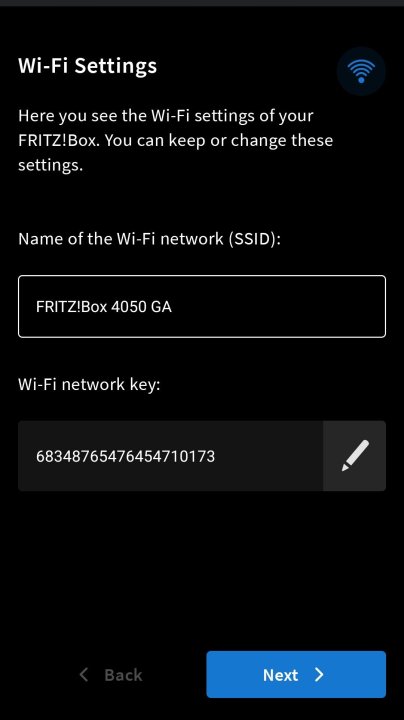Go to the previous step with Back
The width and height of the screenshot is (404, 720).
111,675
